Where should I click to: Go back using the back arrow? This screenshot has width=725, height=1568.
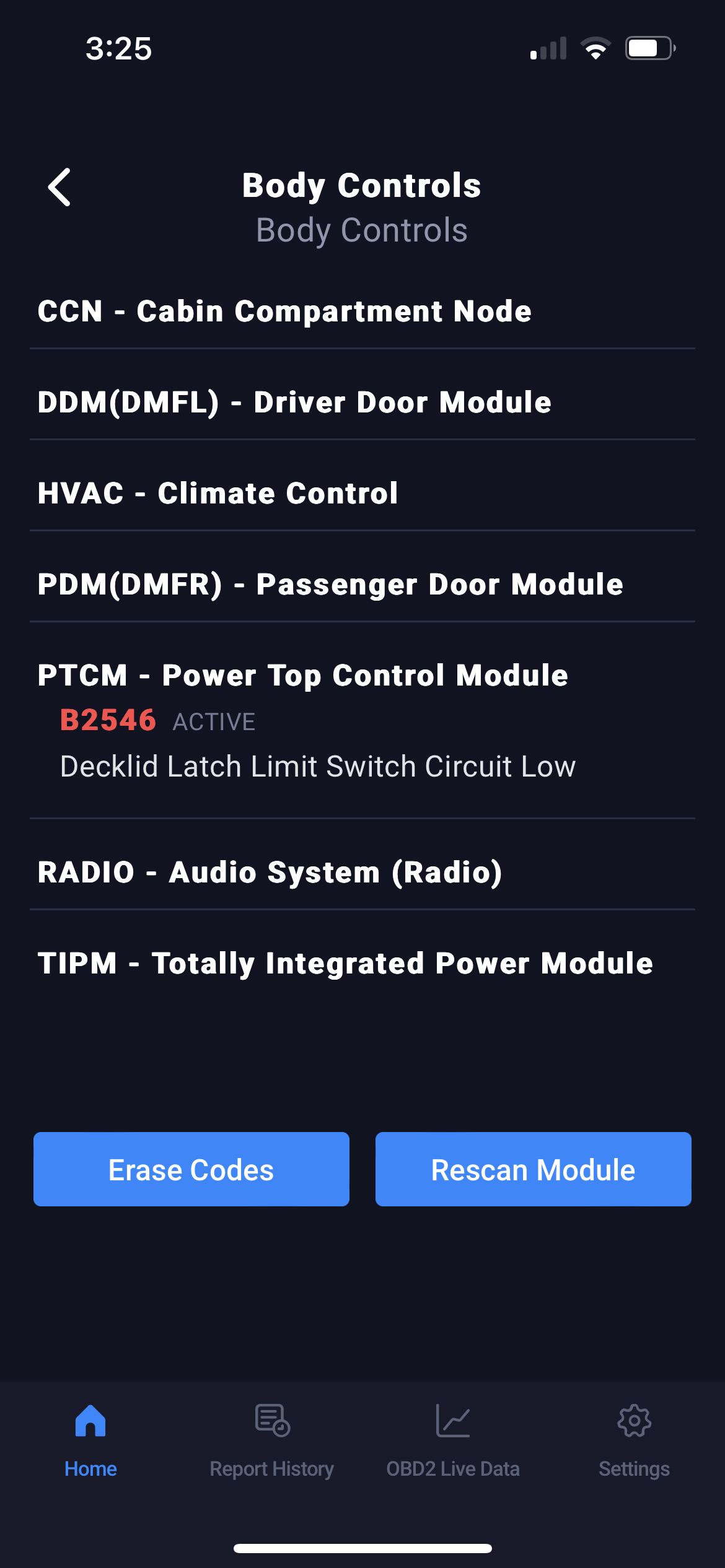coord(59,187)
